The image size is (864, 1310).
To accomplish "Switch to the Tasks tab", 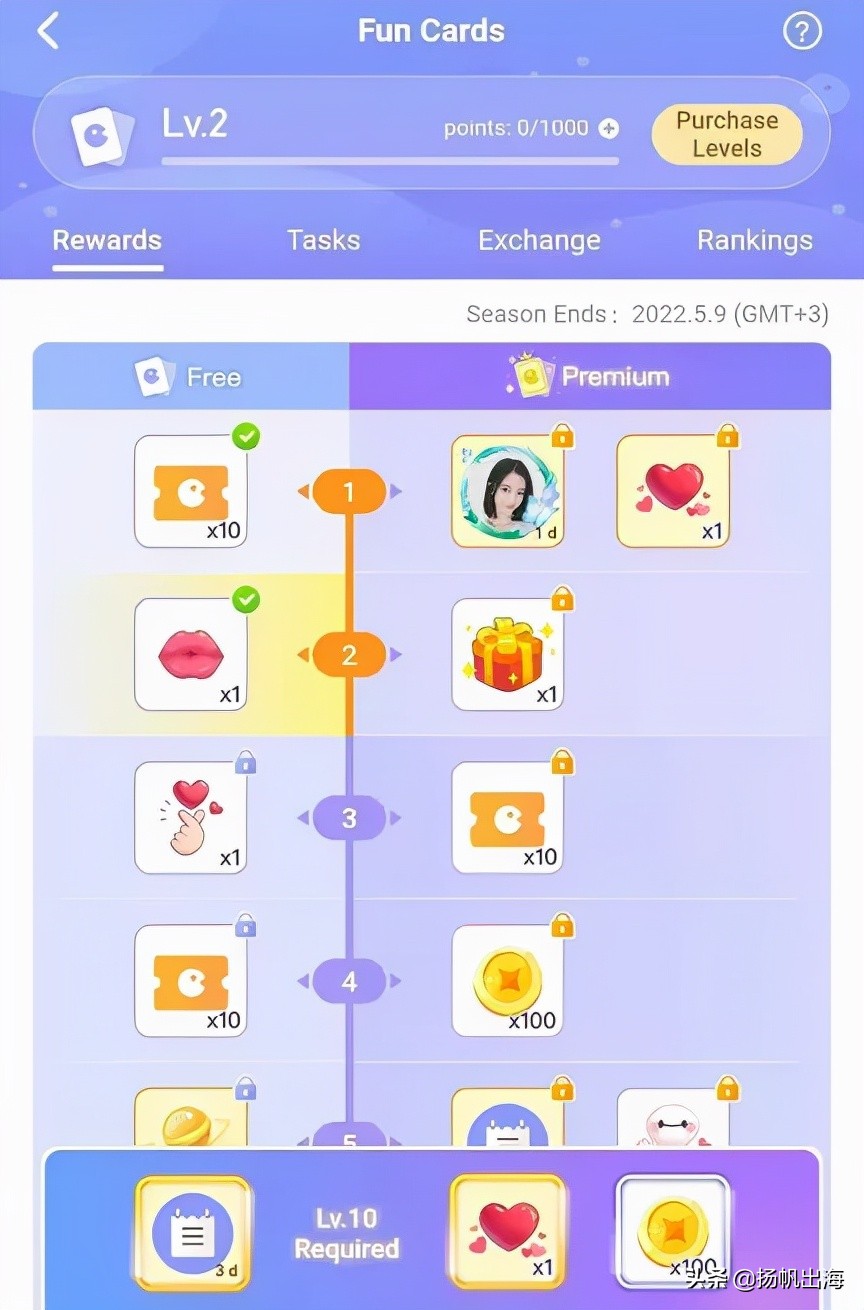I will coord(323,240).
